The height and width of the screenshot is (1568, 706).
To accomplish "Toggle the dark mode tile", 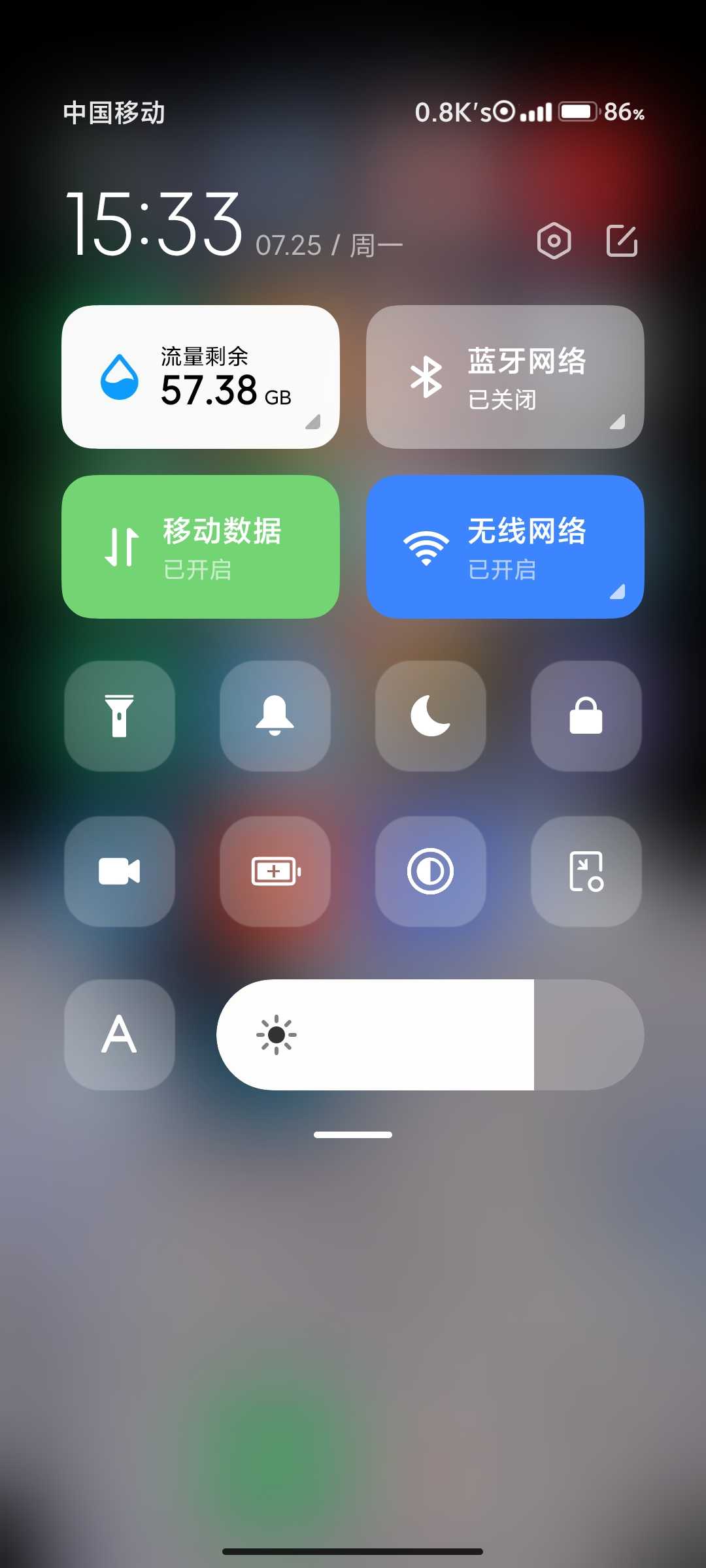I will pos(430,872).
